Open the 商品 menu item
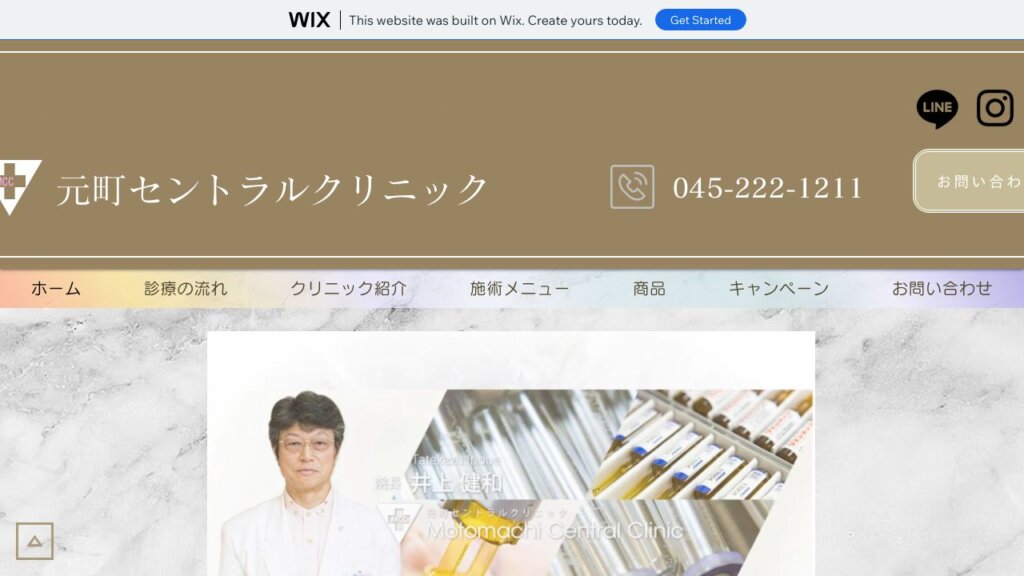This screenshot has width=1024, height=576. (649, 289)
